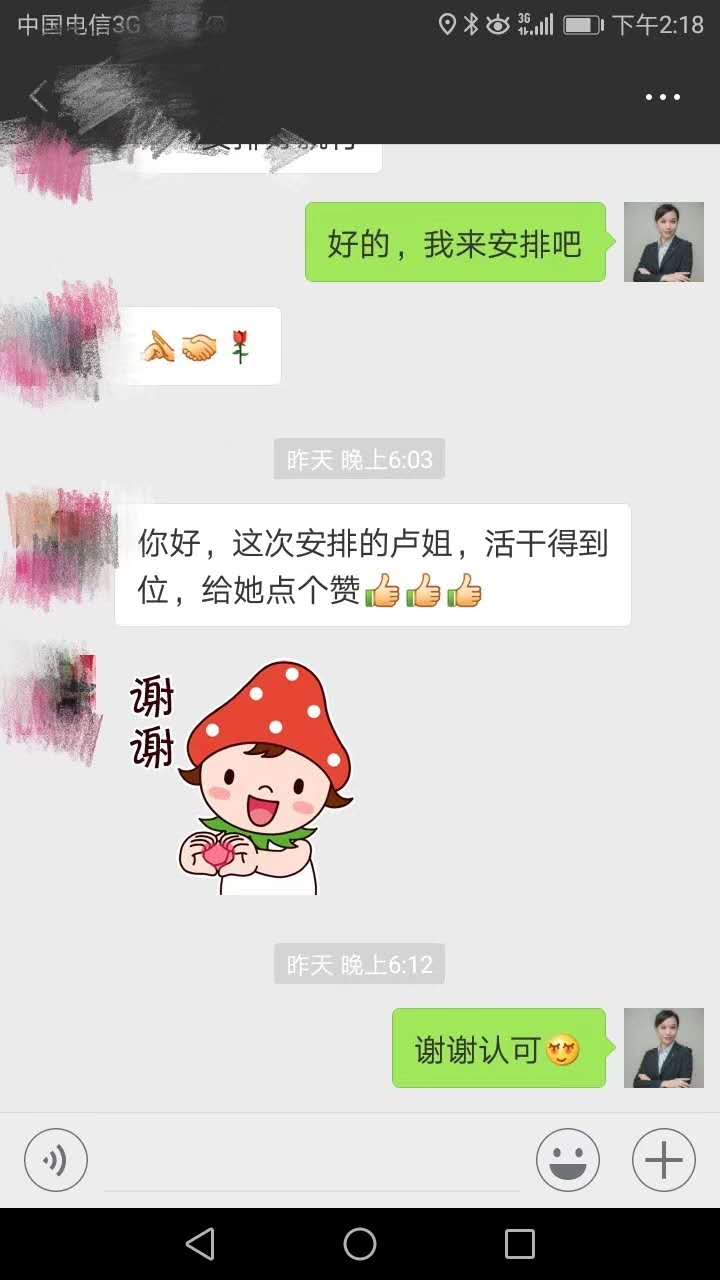Open the plus attachment menu

pos(664,1161)
